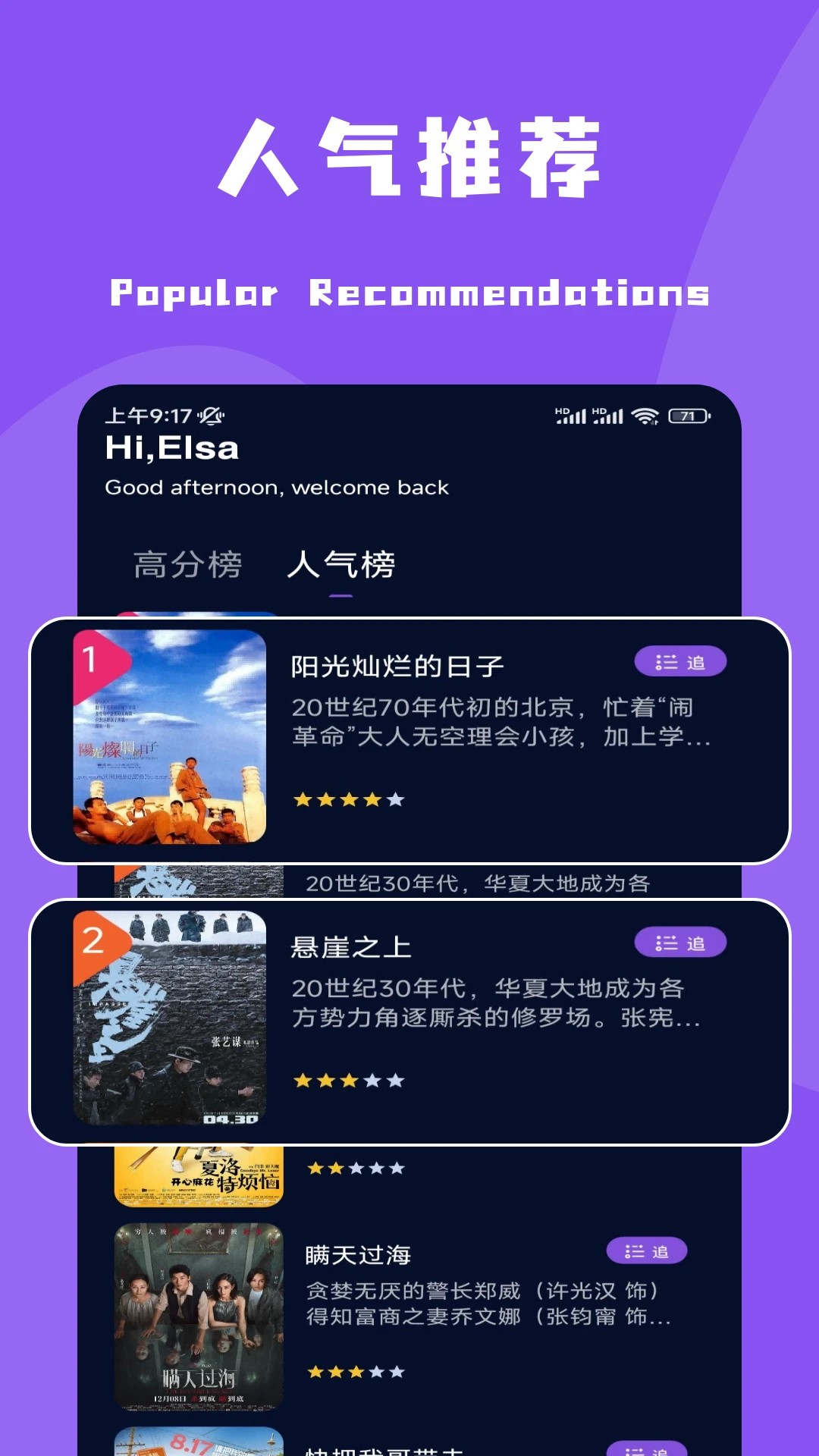Tap the fourth star under 阳光灿烂的日子
This screenshot has width=819, height=1456.
coord(372,799)
